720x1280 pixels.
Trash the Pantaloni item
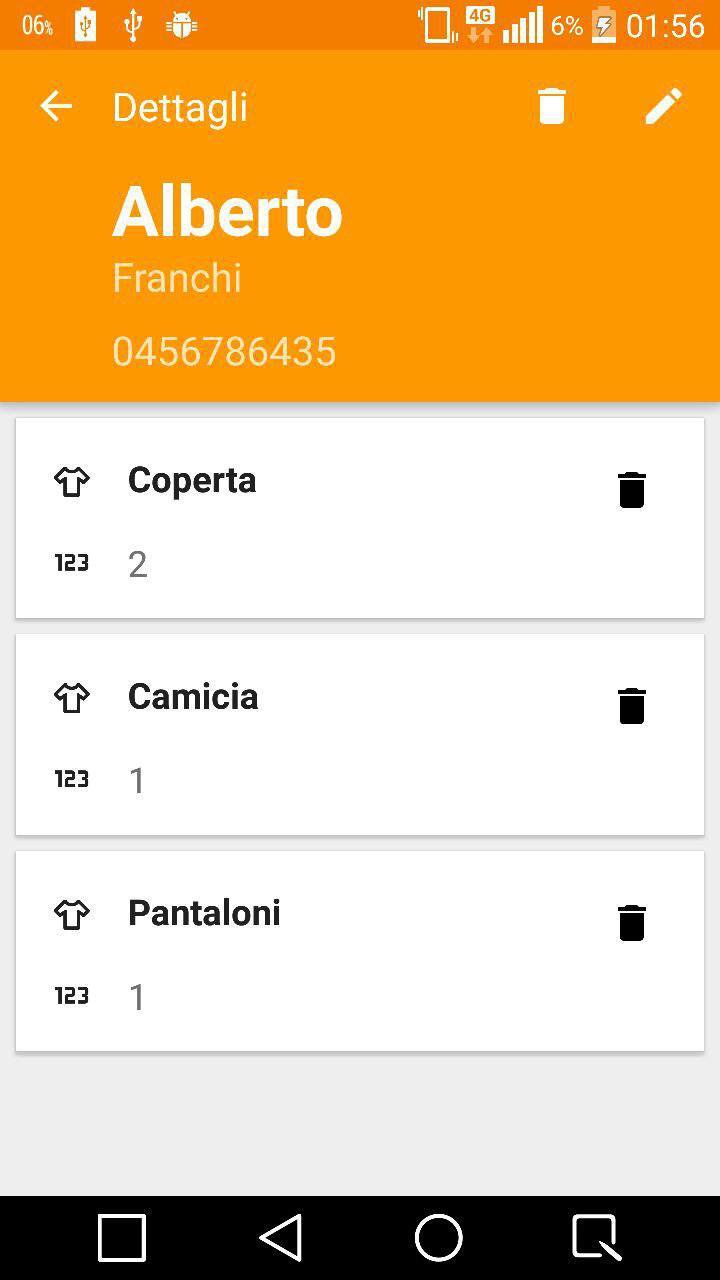631,922
